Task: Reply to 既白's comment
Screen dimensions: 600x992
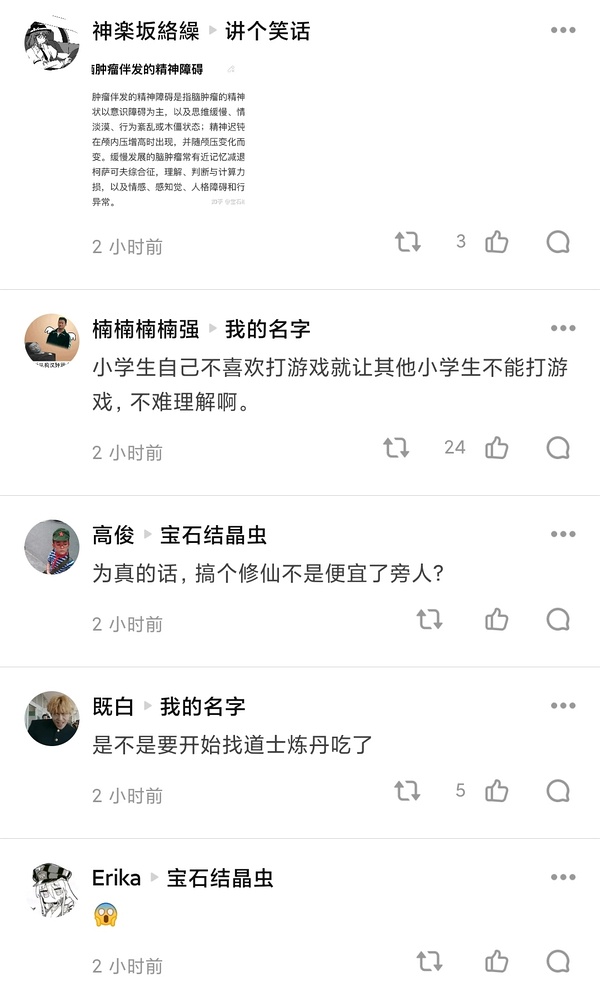Action: [558, 792]
